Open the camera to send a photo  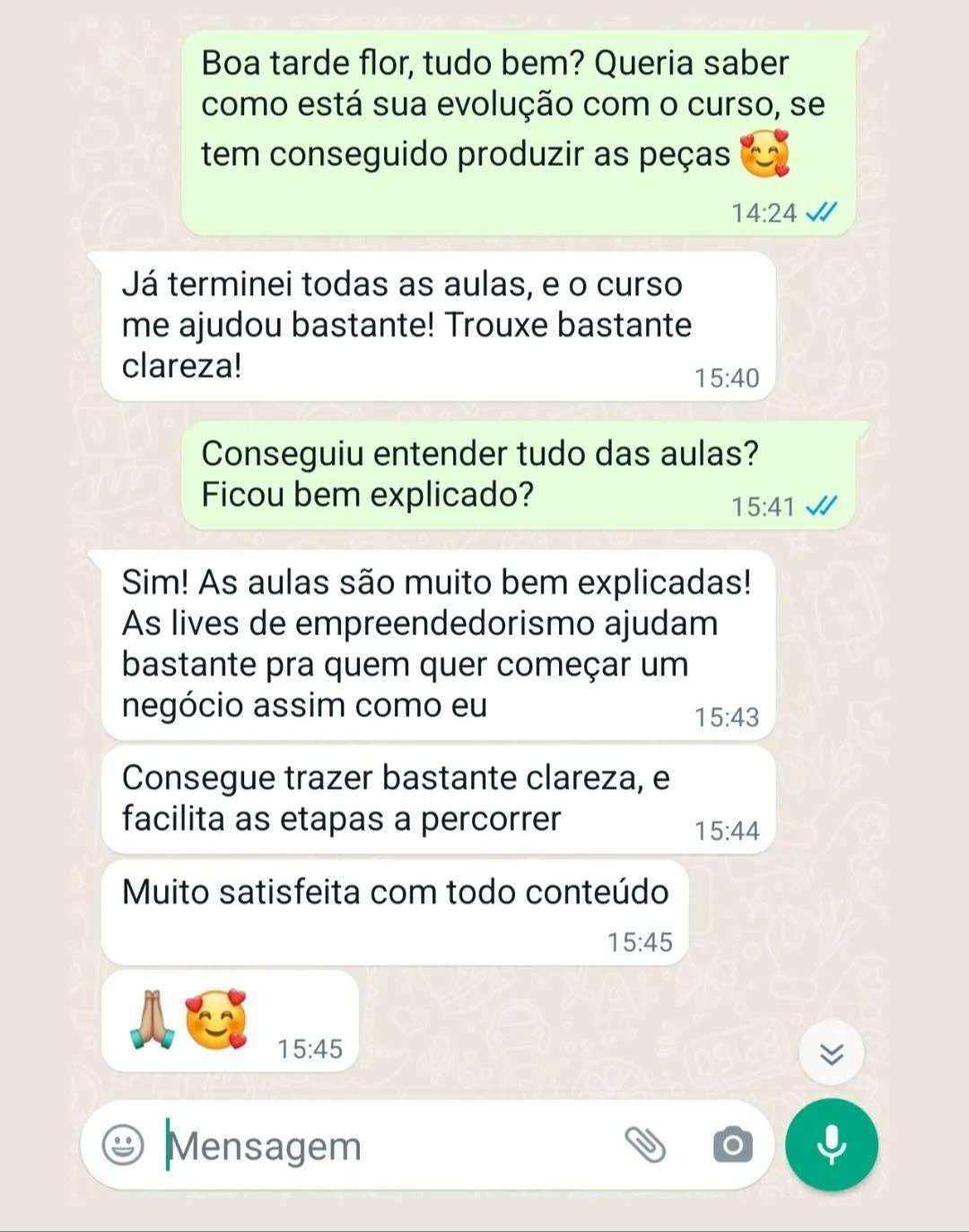(732, 1145)
